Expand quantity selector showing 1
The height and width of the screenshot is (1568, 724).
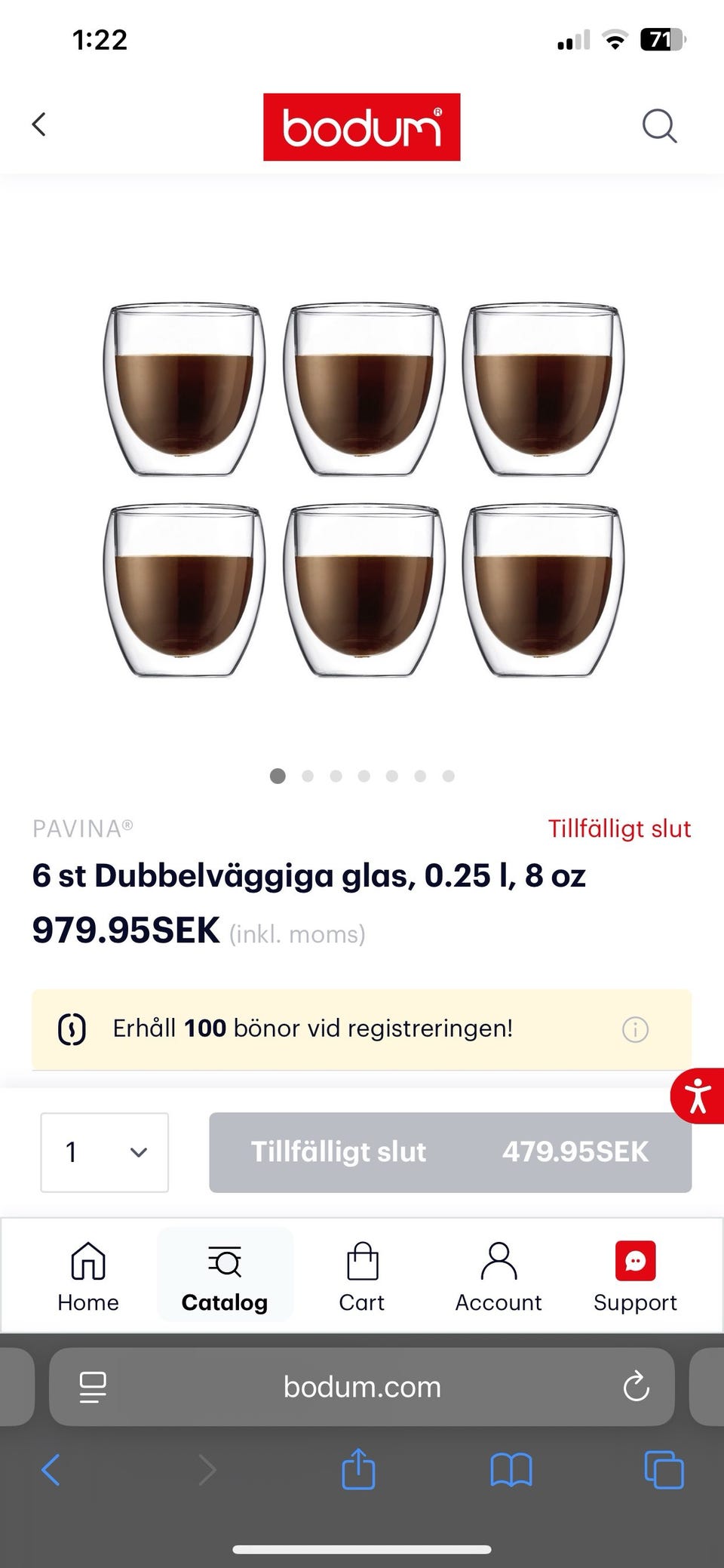click(104, 1152)
